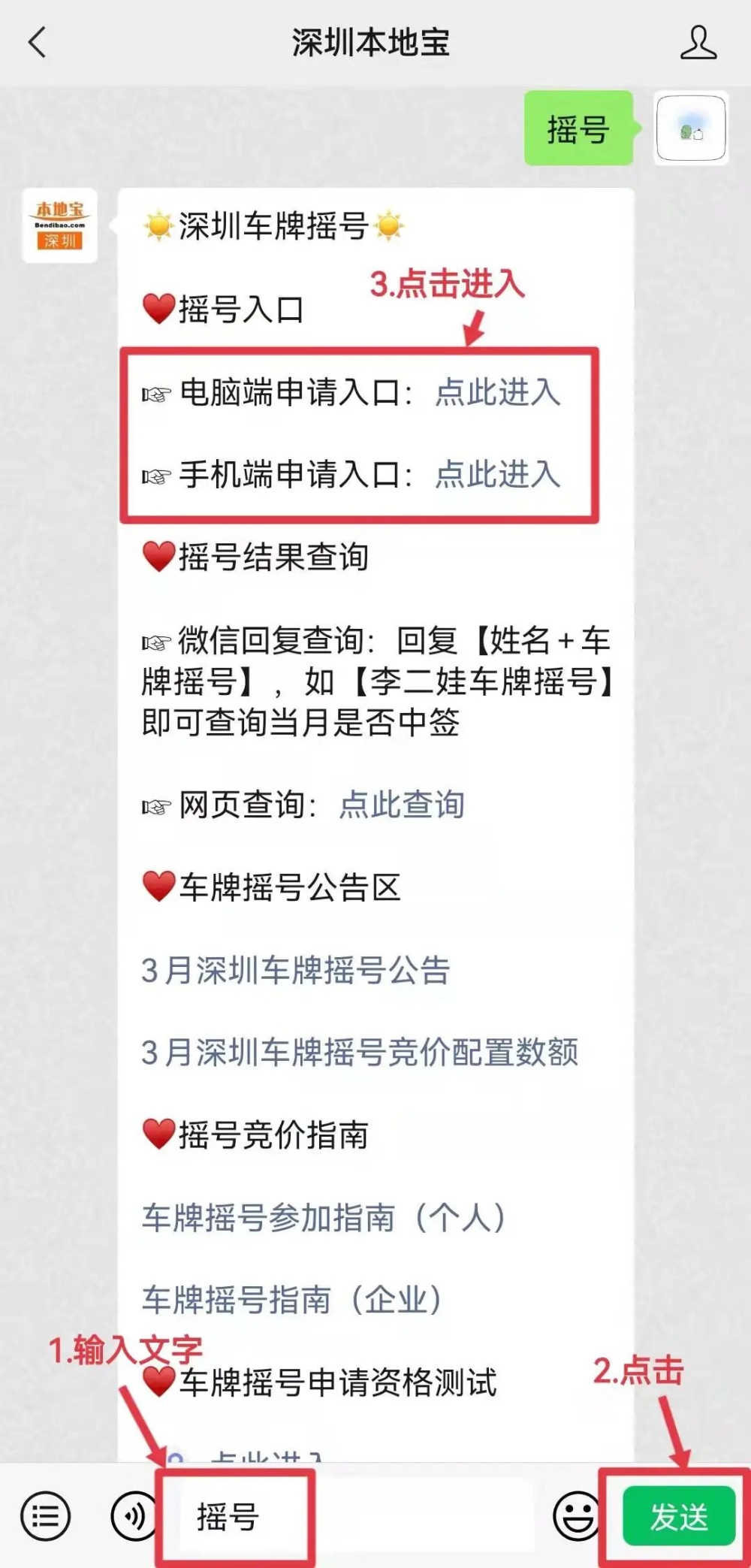Open 3月深圳车牌摇号竞价配置数额 link
The width and height of the screenshot is (751, 1568).
360,1053
